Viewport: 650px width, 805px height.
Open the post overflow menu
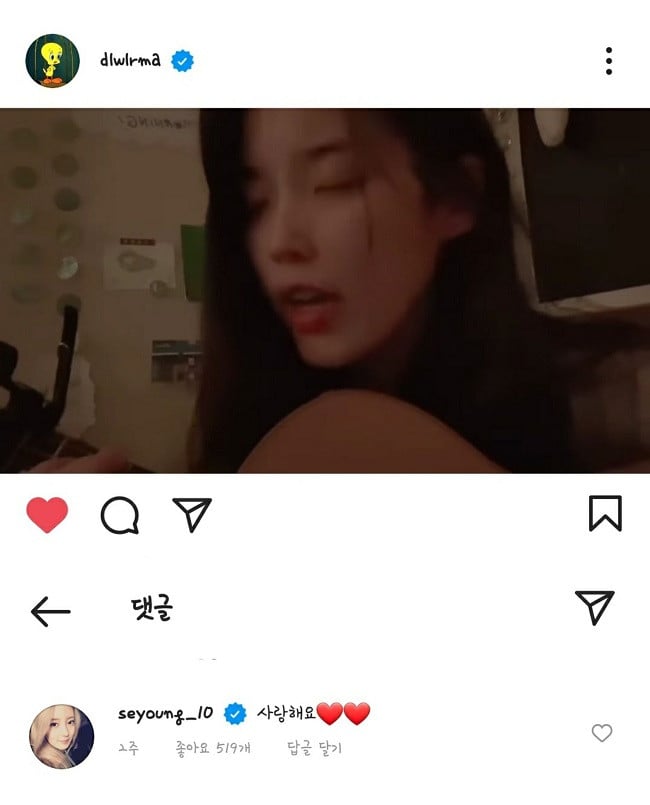[608, 61]
